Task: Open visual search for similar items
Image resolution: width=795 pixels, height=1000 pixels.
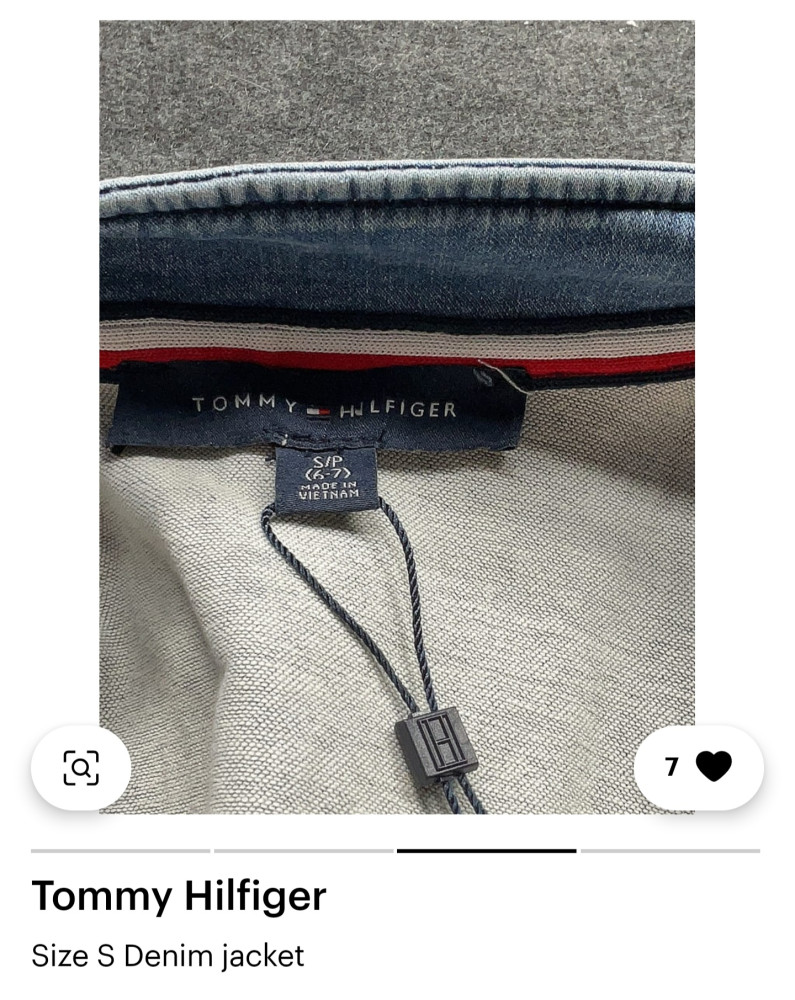Action: (x=80, y=768)
